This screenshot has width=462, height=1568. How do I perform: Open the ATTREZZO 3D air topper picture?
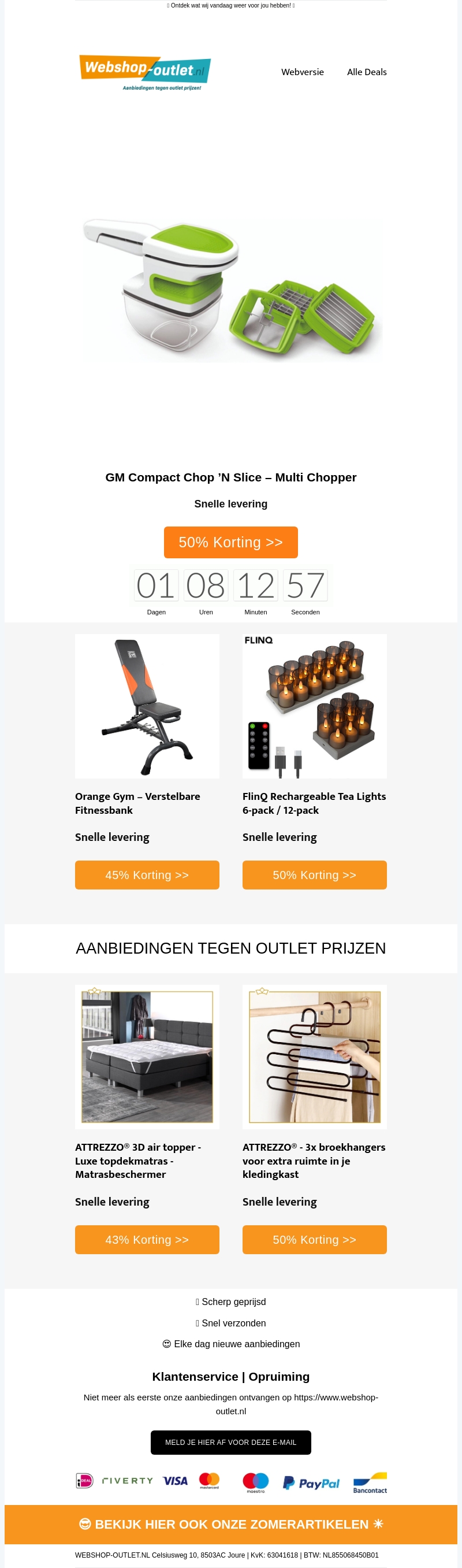(x=147, y=1057)
